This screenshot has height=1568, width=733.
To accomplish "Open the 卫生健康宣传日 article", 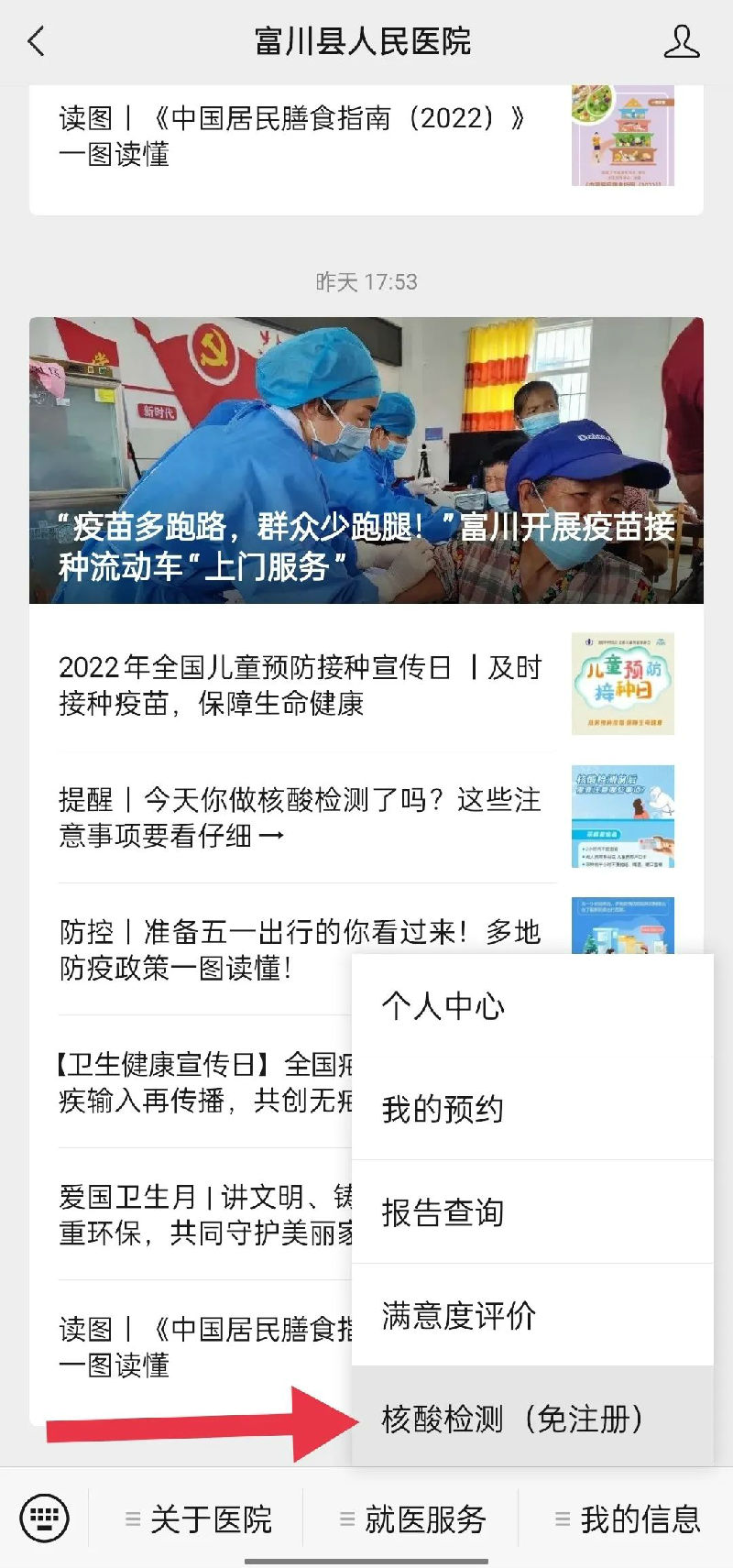I will coord(191,1081).
